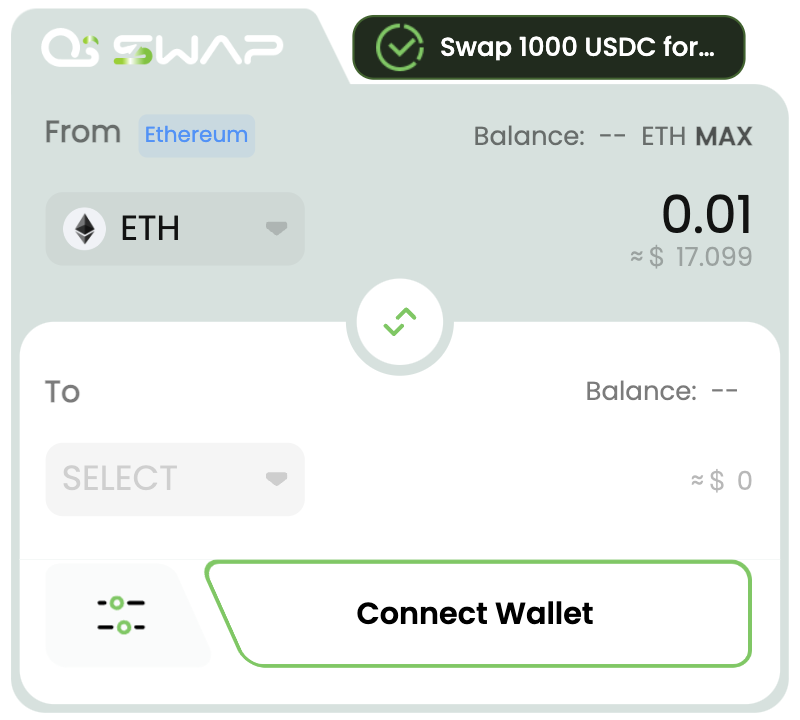Image resolution: width=800 pixels, height=720 pixels.
Task: Tap the Ethereum network chip
Action: (196, 135)
